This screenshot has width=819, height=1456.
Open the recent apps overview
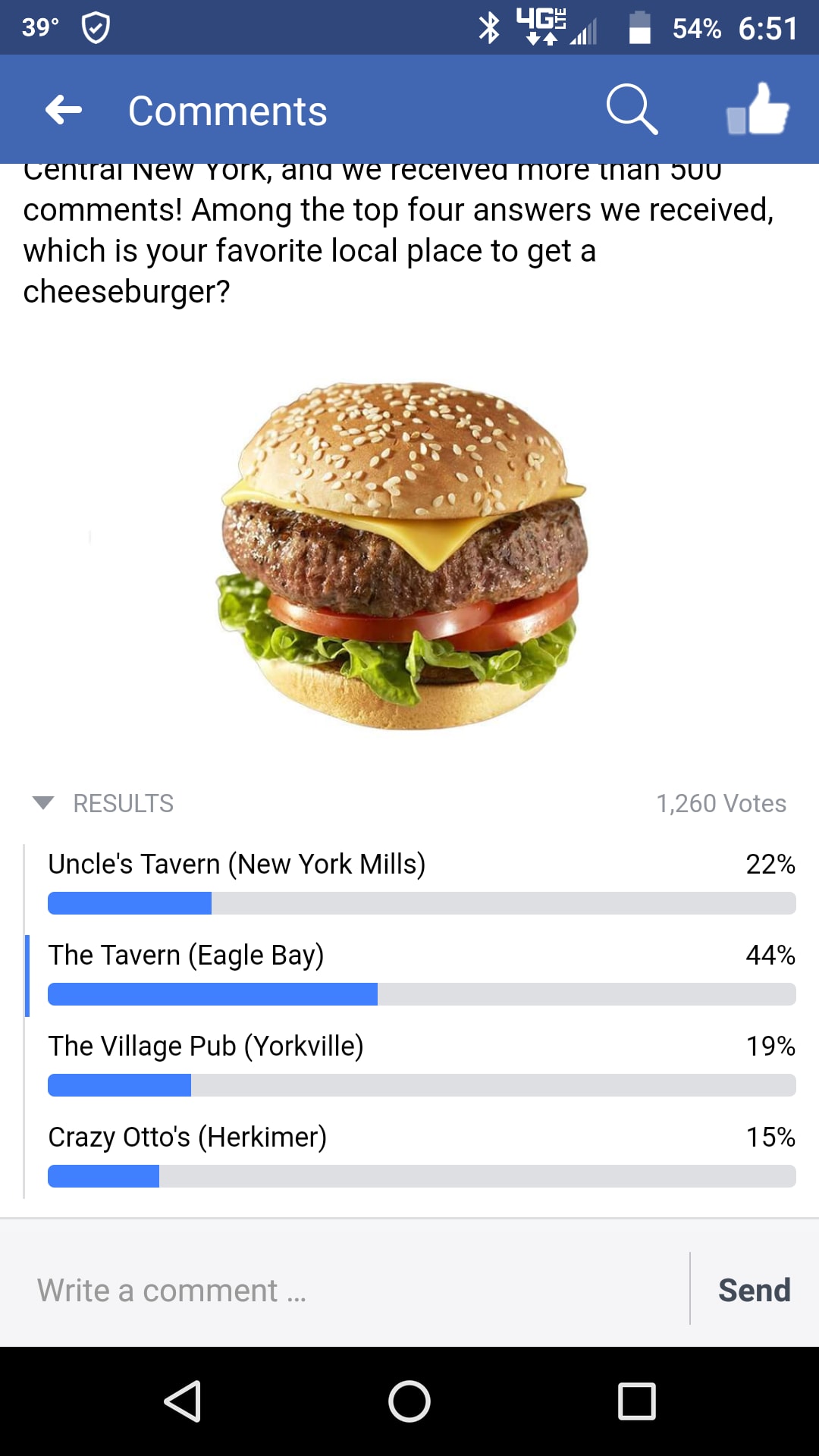(636, 1401)
